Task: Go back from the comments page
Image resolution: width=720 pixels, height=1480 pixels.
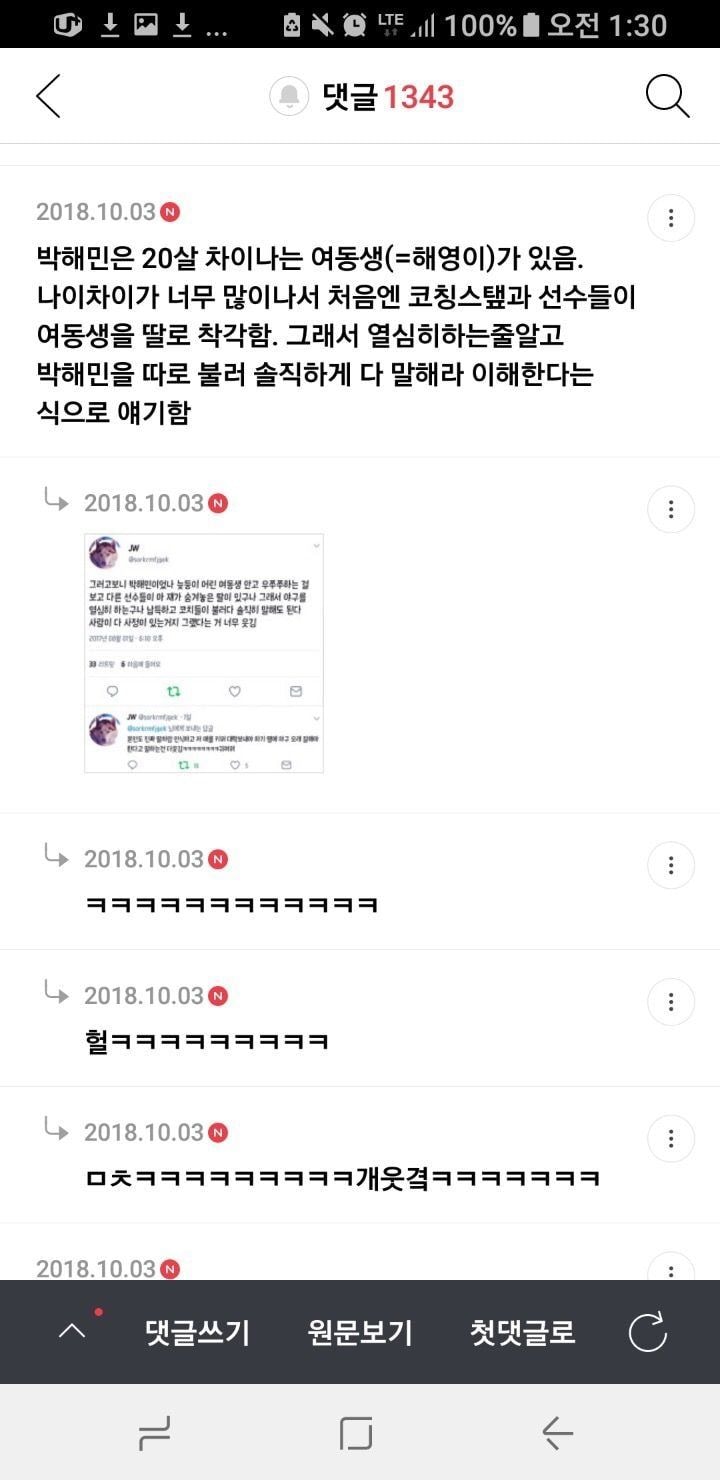Action: point(48,96)
